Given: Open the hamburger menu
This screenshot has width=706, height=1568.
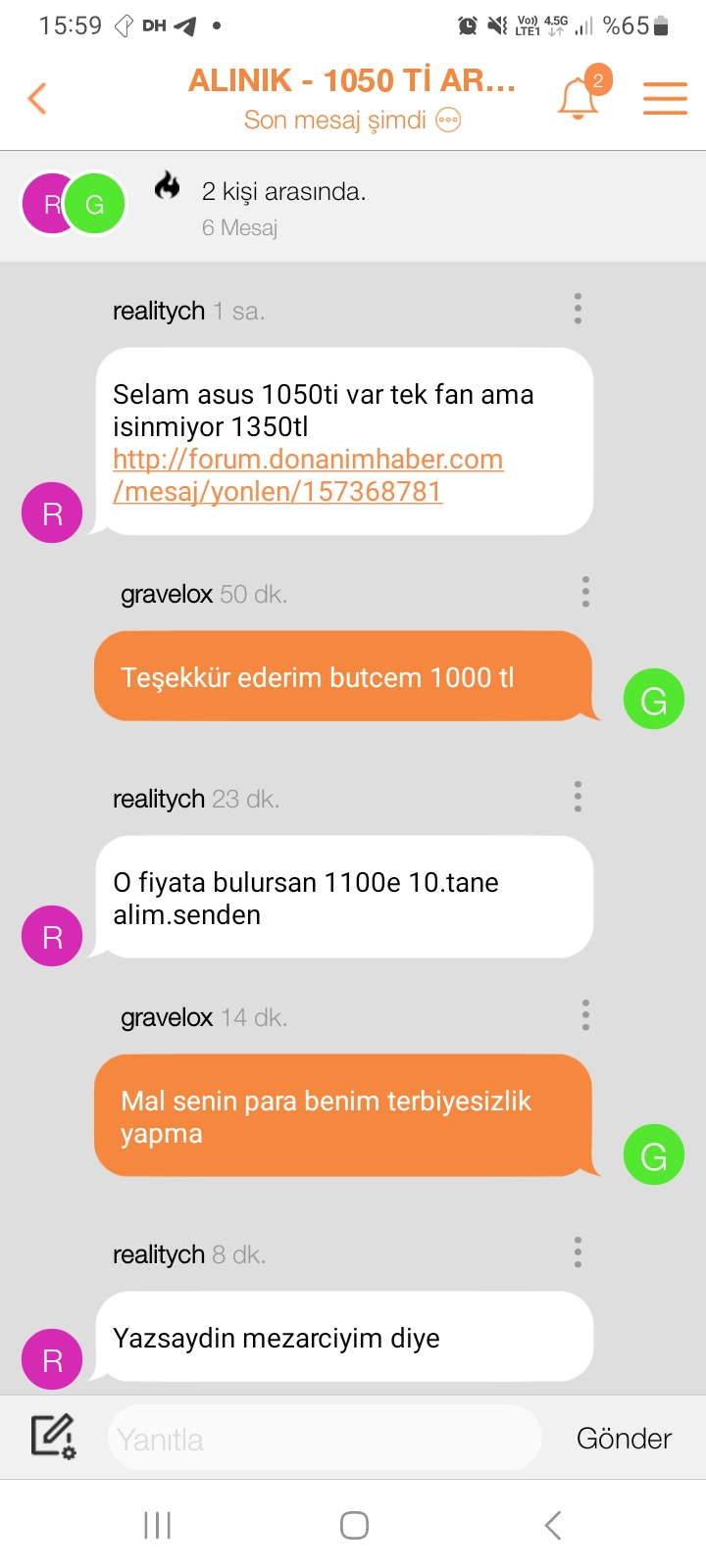Looking at the screenshot, I should point(665,98).
